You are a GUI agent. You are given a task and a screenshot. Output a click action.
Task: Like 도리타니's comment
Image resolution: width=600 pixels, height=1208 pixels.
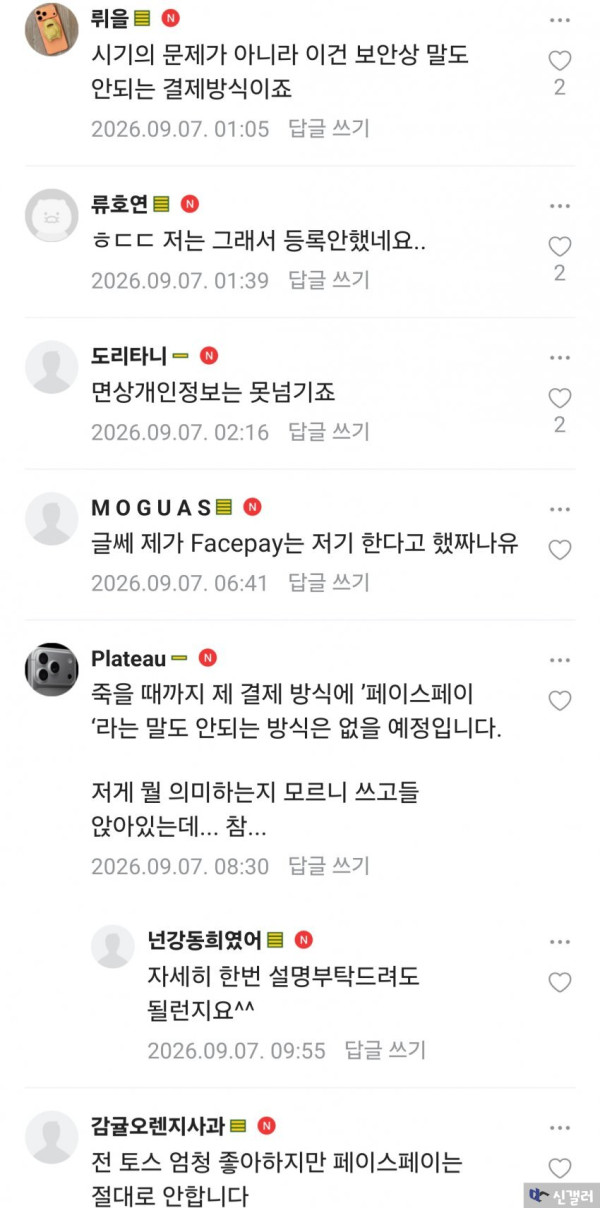pos(560,398)
